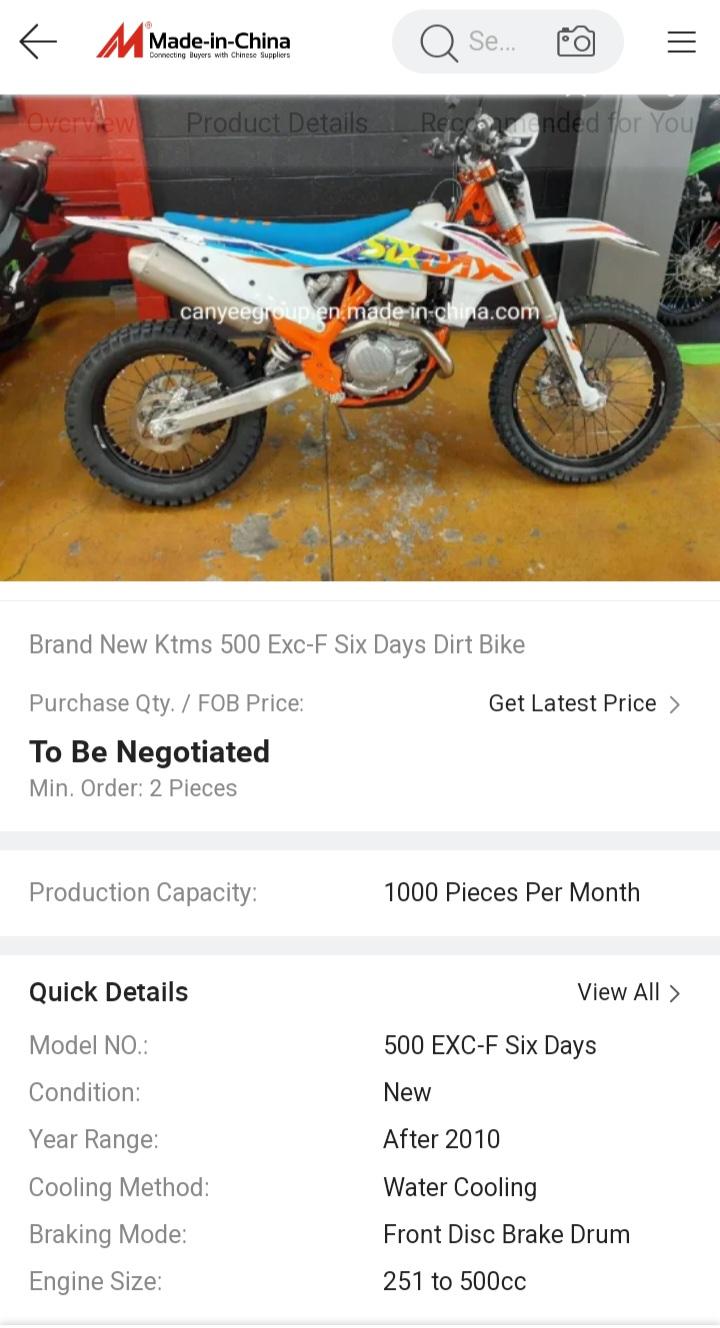Switch to the Product Details tab
Screen dimensions: 720x1328
(x=277, y=123)
